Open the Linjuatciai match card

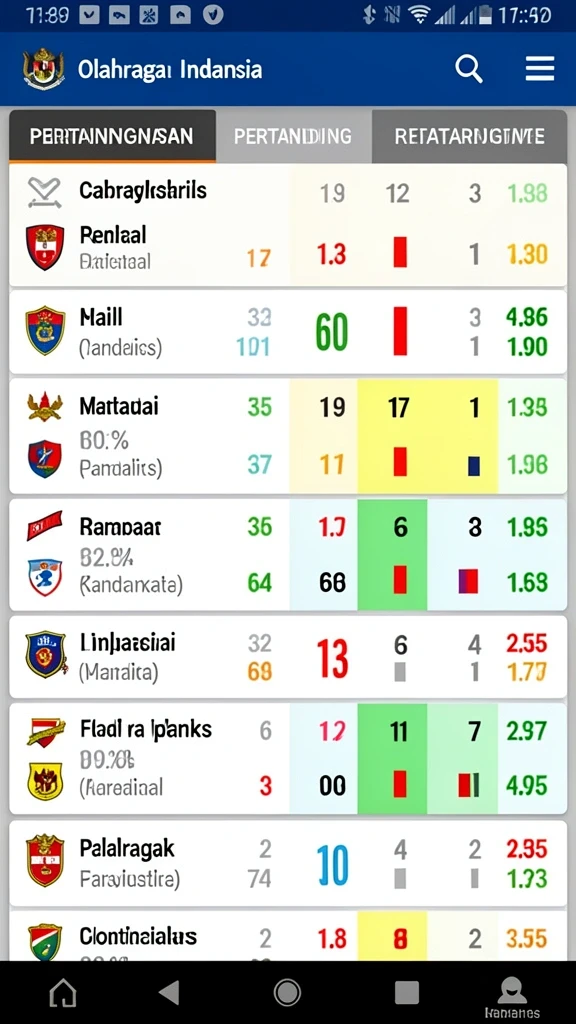tap(288, 657)
